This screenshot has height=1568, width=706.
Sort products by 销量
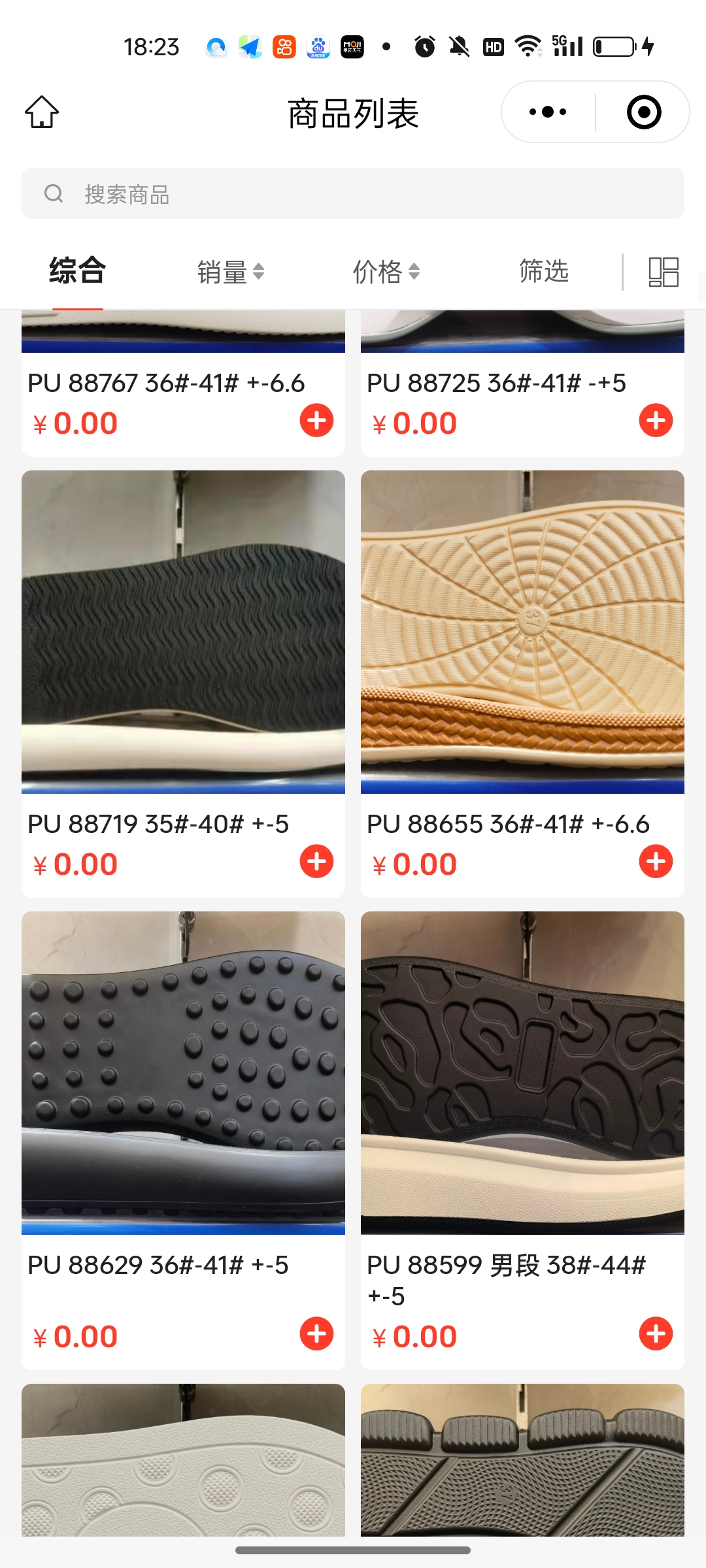click(x=230, y=272)
